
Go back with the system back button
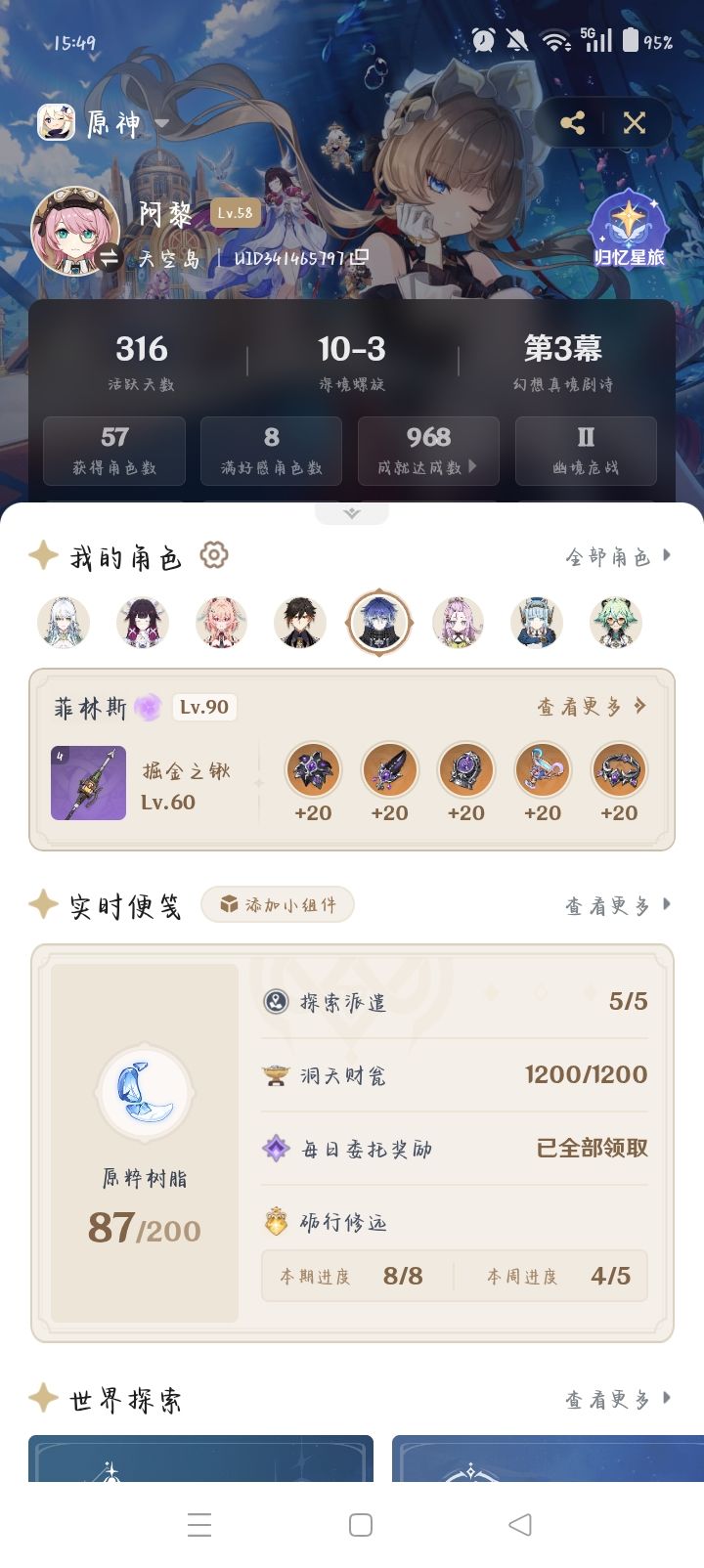(x=520, y=1524)
